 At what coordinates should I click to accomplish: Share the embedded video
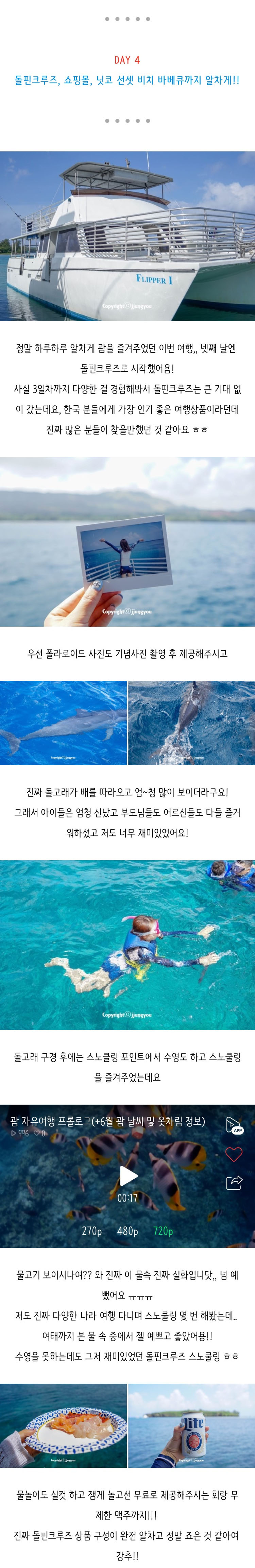[234, 1182]
